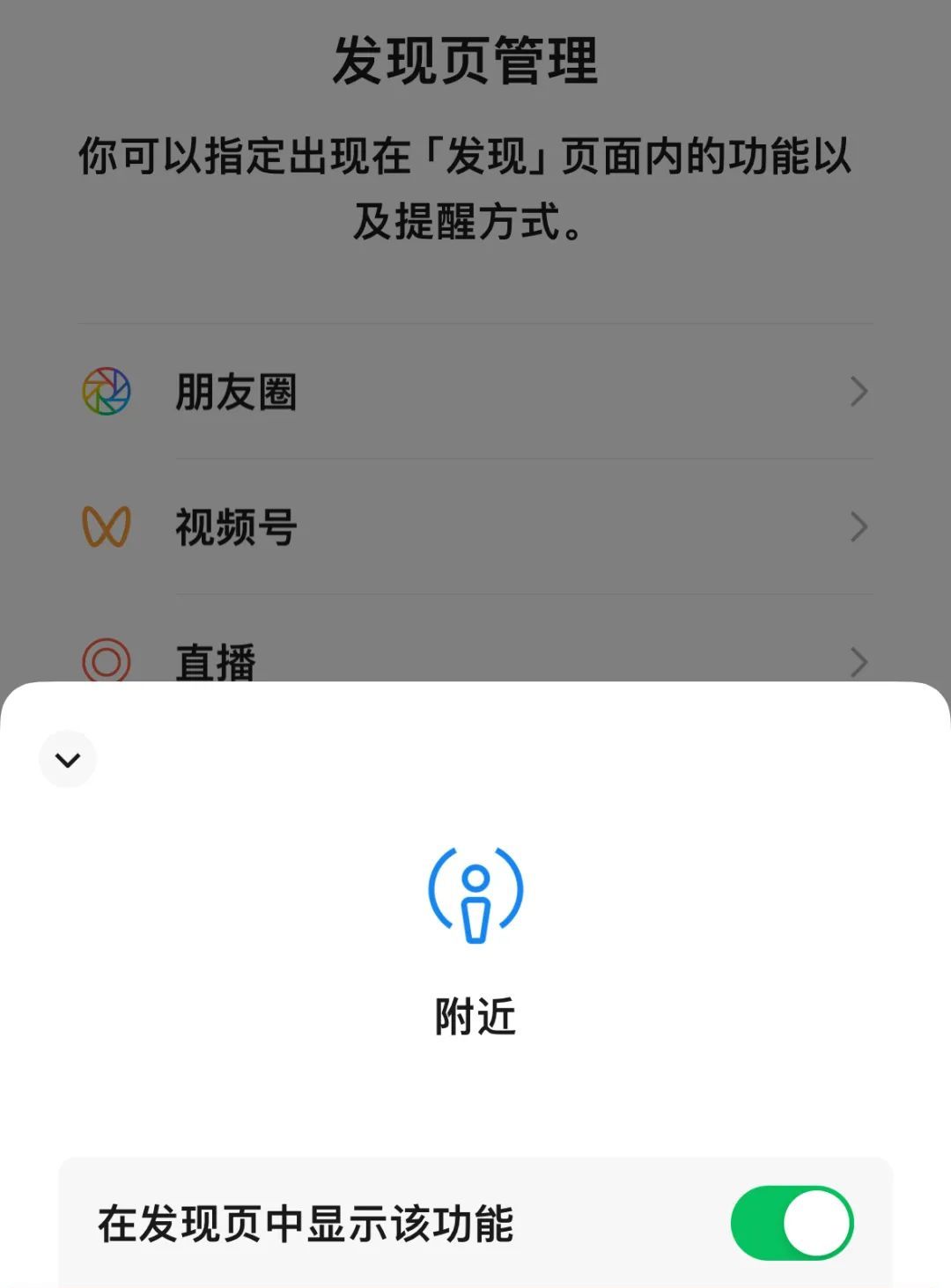
Task: Click the 附近 label under the icon
Action: [x=475, y=1015]
